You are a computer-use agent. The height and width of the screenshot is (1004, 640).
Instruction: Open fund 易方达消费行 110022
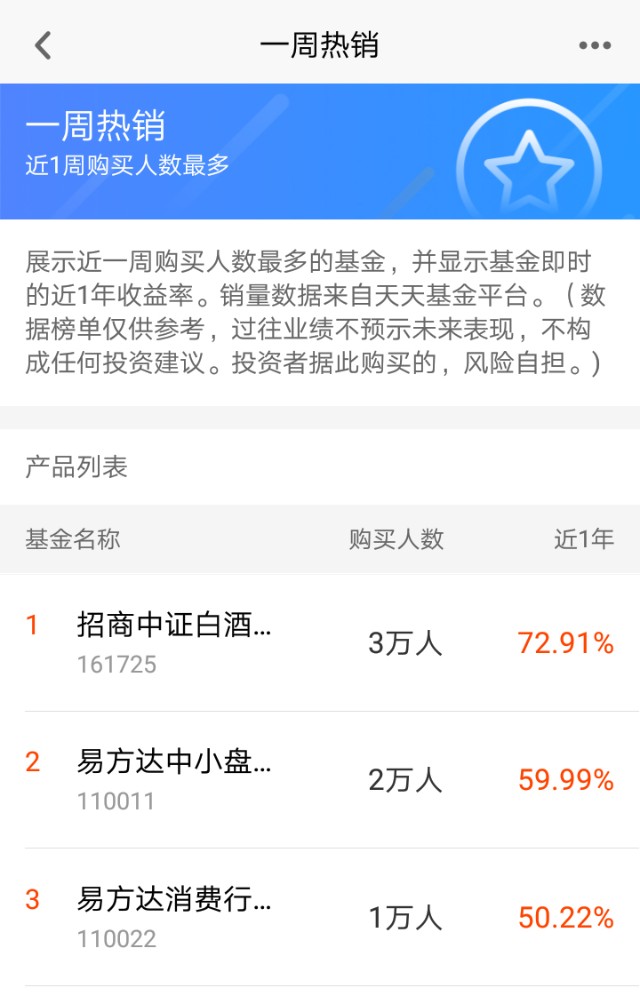[x=175, y=917]
